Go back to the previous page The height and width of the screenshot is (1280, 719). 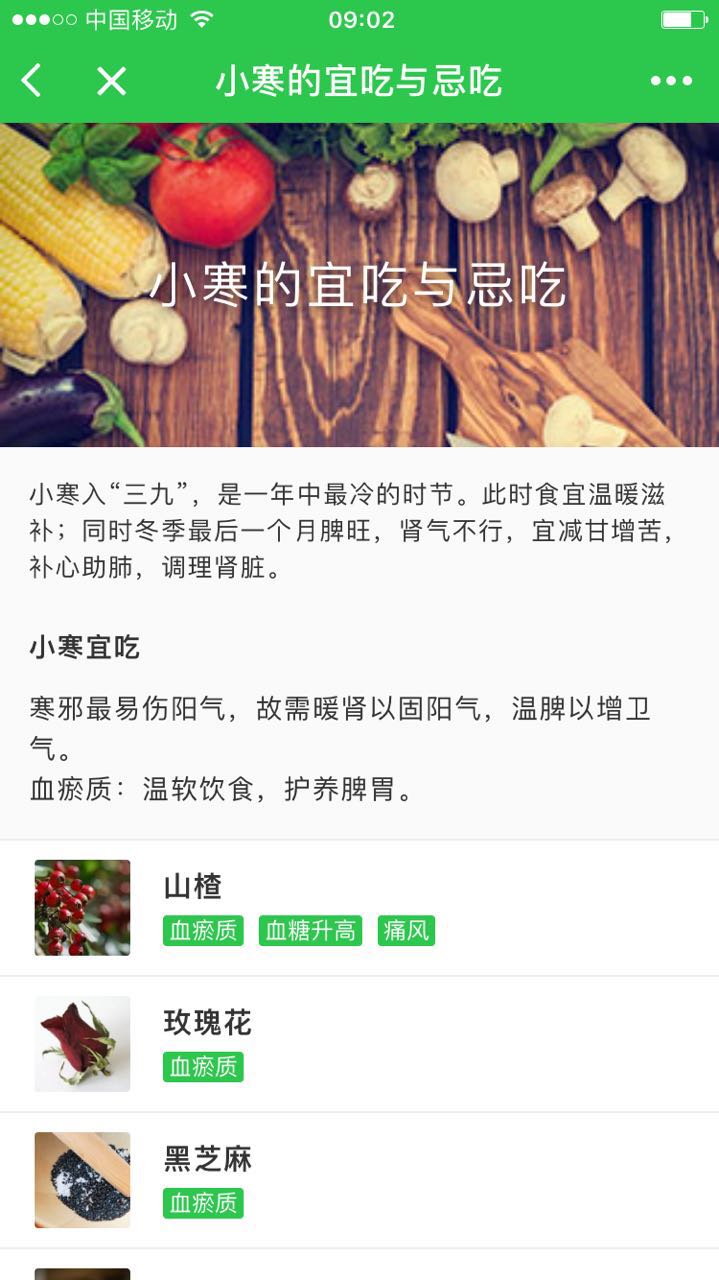(32, 81)
